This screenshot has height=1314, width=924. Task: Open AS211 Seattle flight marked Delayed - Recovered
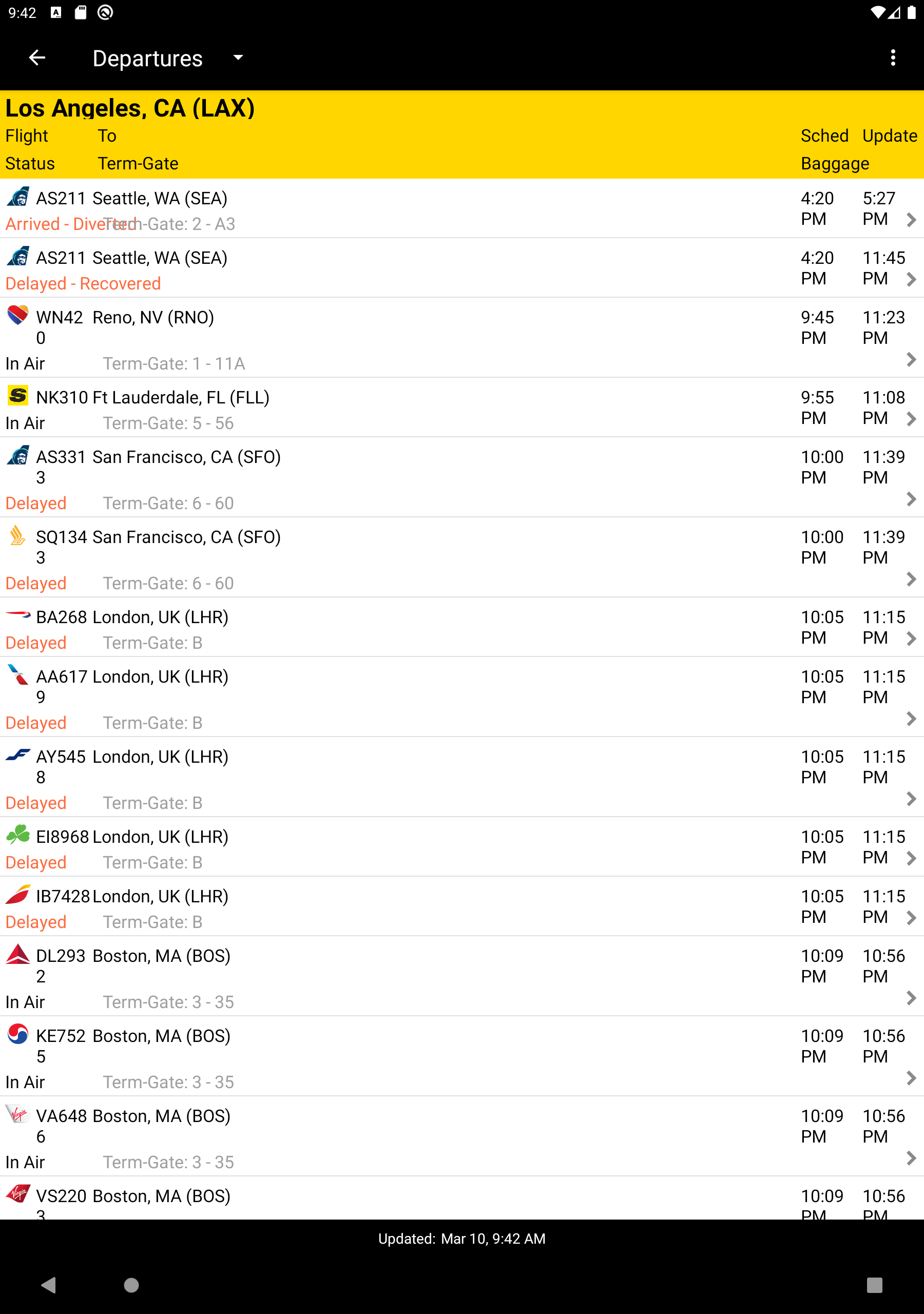pos(461,268)
